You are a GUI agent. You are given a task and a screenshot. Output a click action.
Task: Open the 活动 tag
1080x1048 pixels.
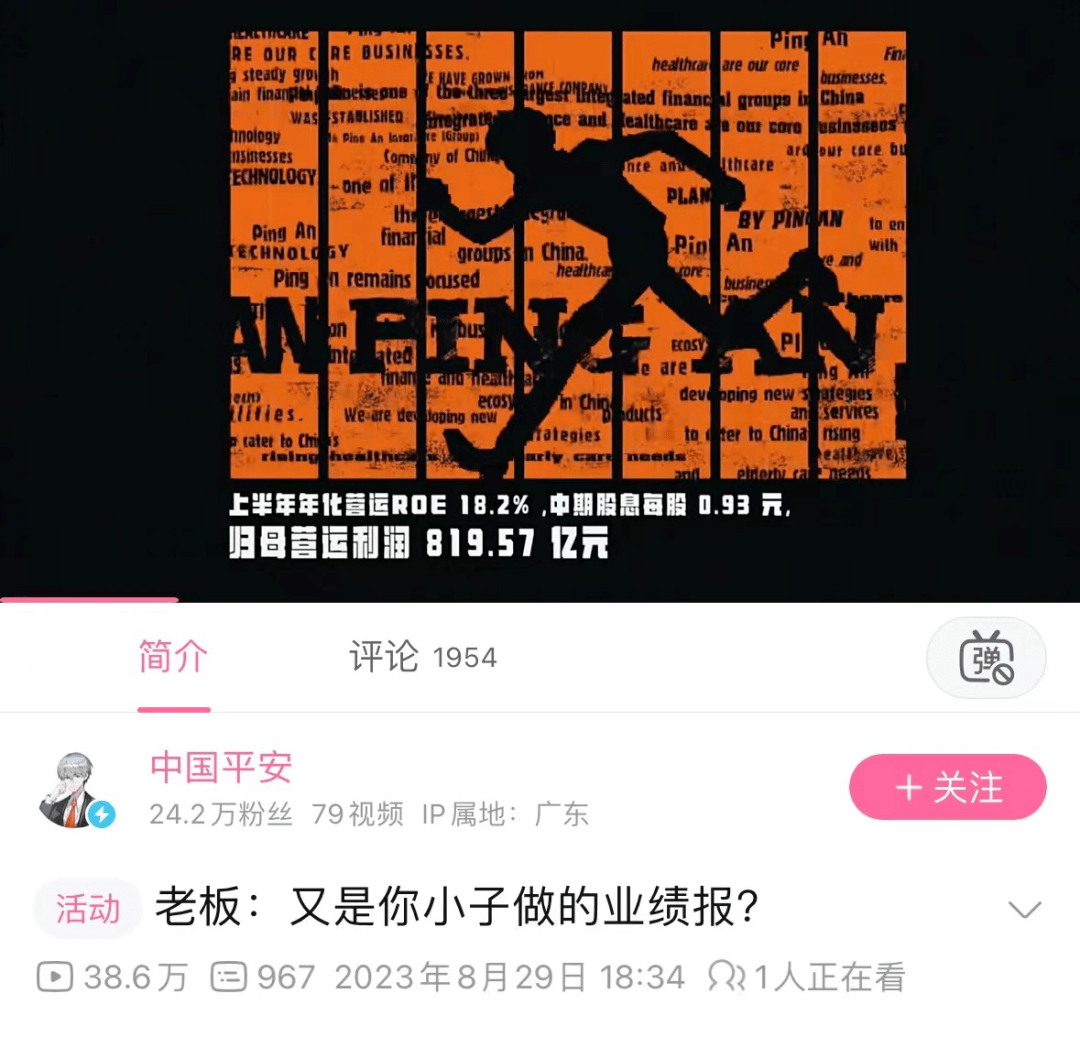(87, 909)
